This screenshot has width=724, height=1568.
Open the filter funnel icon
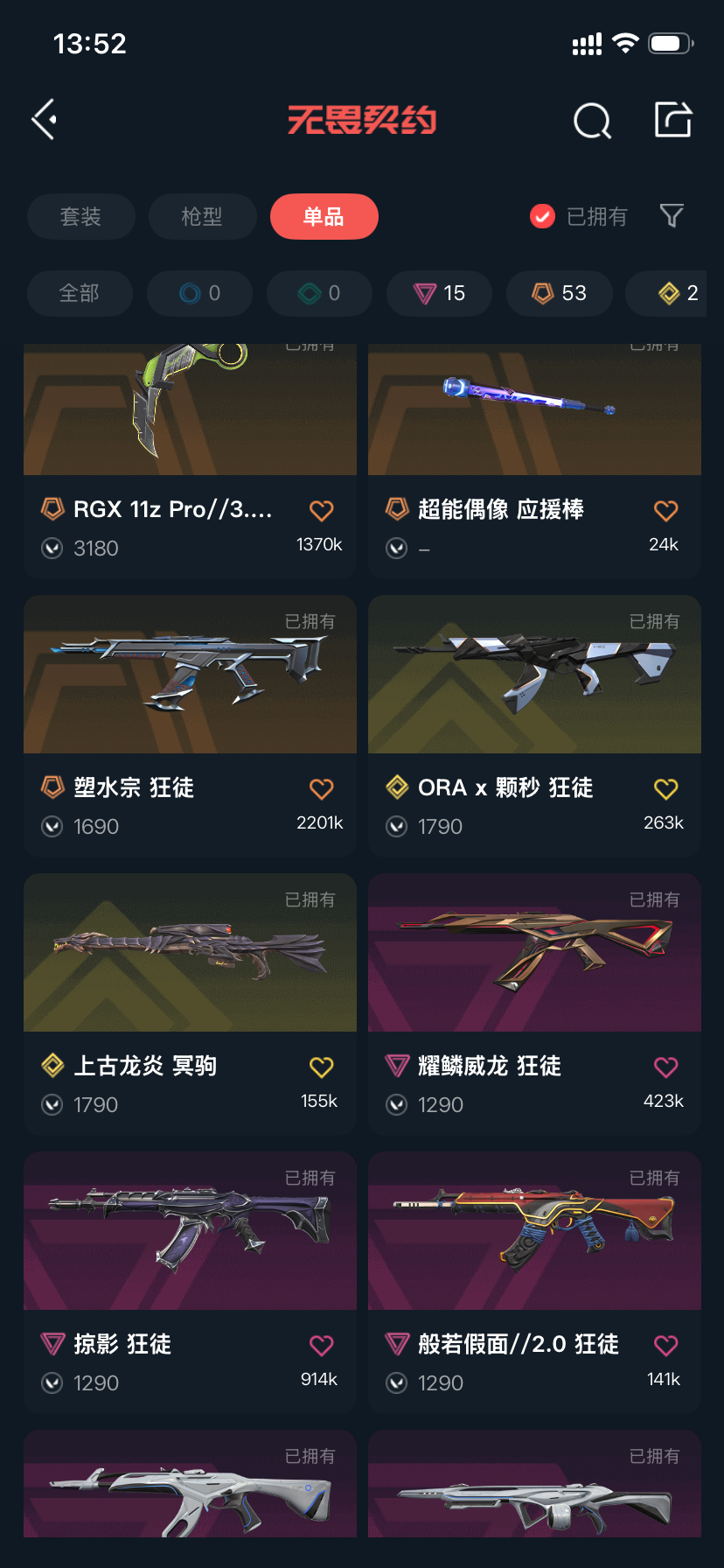click(x=672, y=216)
